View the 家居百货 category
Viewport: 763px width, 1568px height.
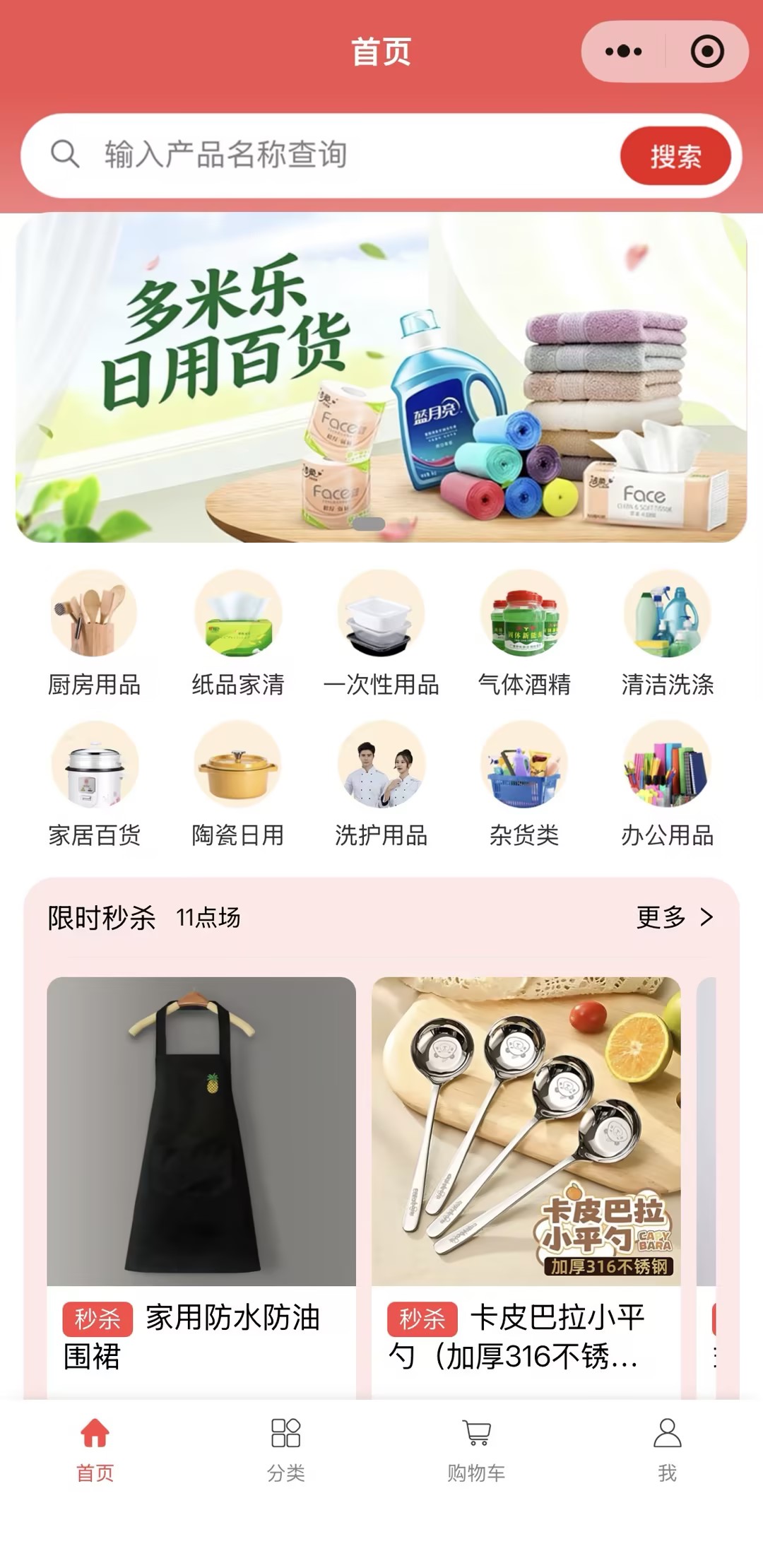(94, 784)
